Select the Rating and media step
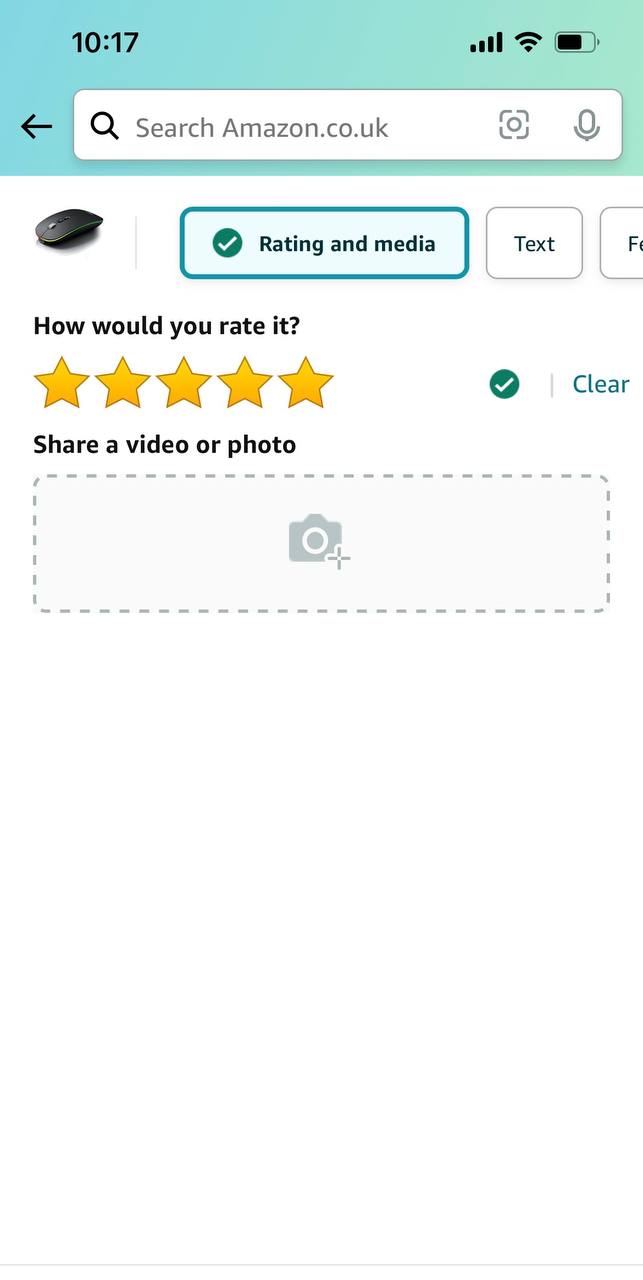Image resolution: width=643 pixels, height=1280 pixels. pos(324,243)
